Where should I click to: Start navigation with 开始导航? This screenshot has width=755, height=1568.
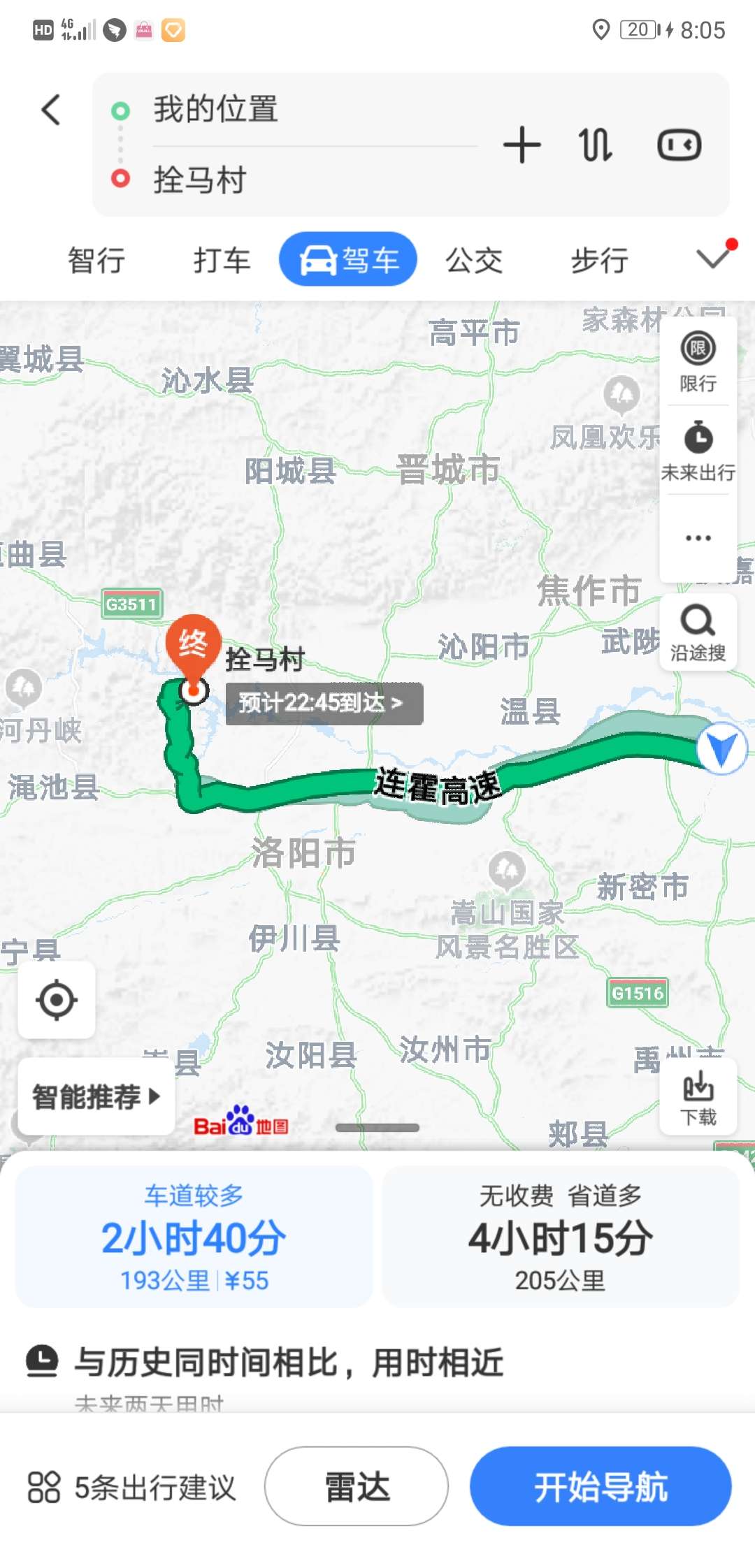click(601, 1486)
